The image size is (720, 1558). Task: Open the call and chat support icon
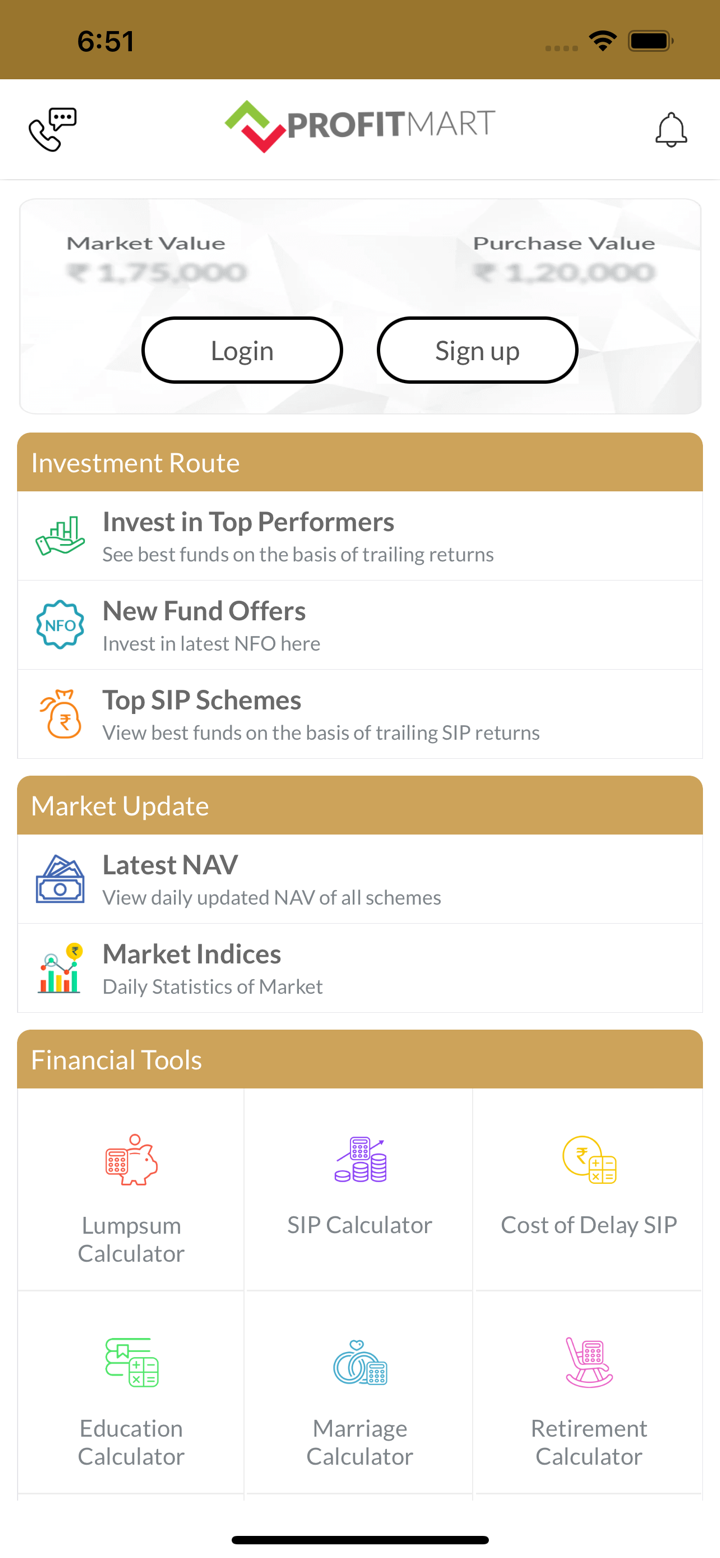tap(52, 130)
